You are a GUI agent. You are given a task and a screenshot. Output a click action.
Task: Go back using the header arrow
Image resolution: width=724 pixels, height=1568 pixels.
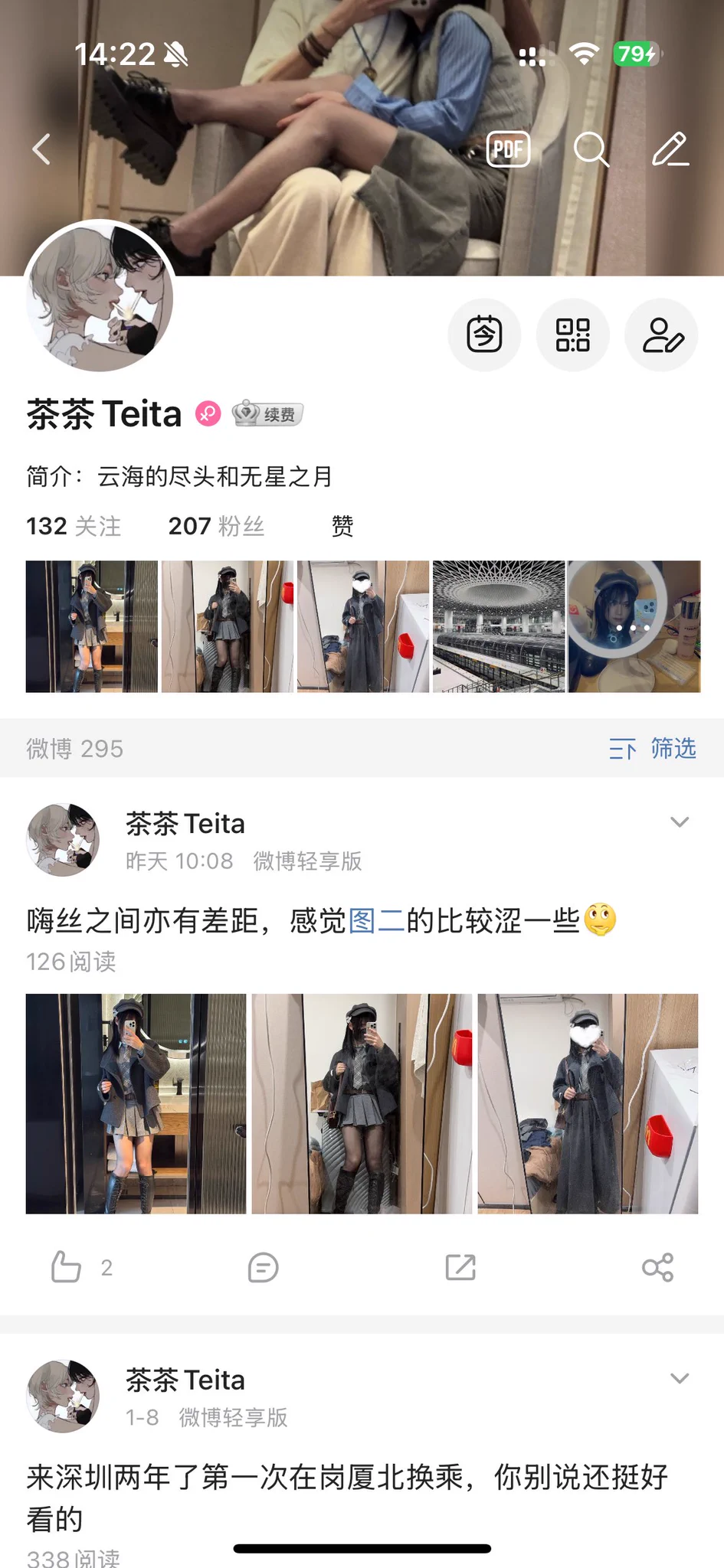coord(42,149)
